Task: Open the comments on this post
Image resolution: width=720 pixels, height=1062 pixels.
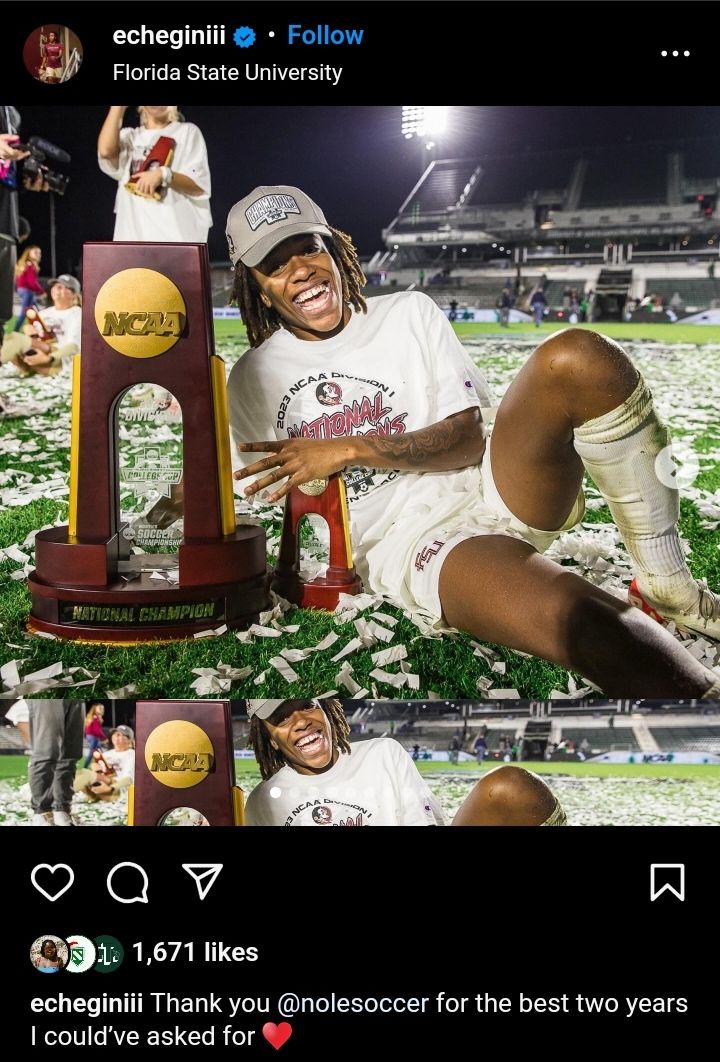Action: pos(127,882)
